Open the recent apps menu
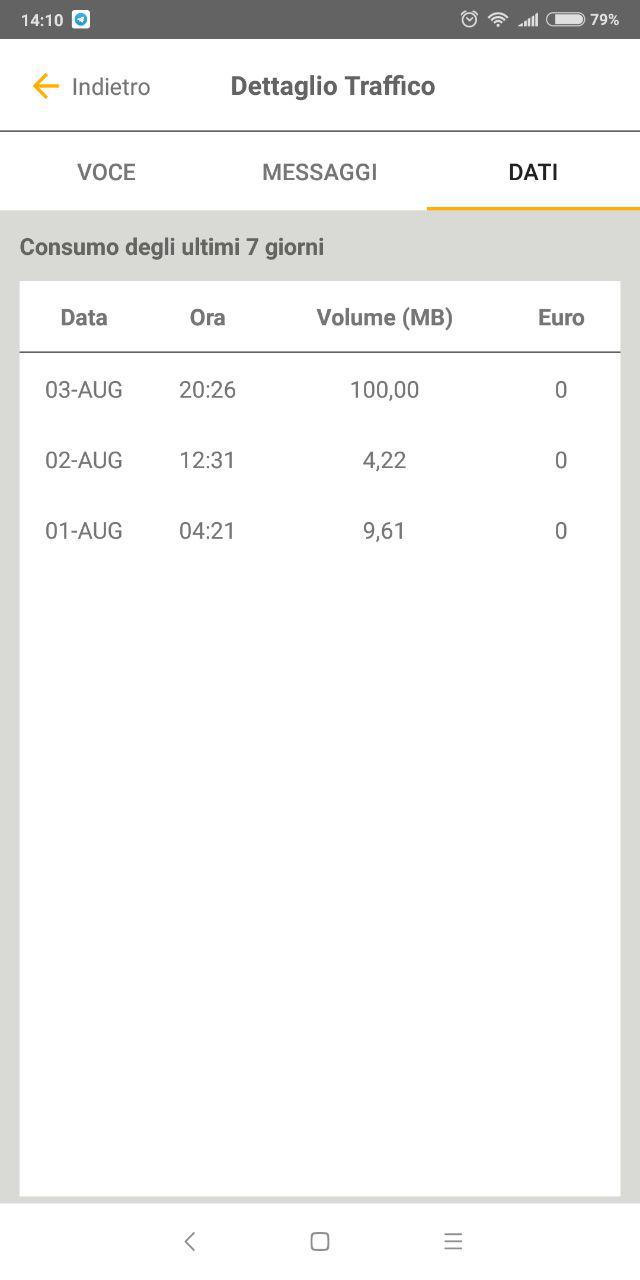 [453, 1241]
